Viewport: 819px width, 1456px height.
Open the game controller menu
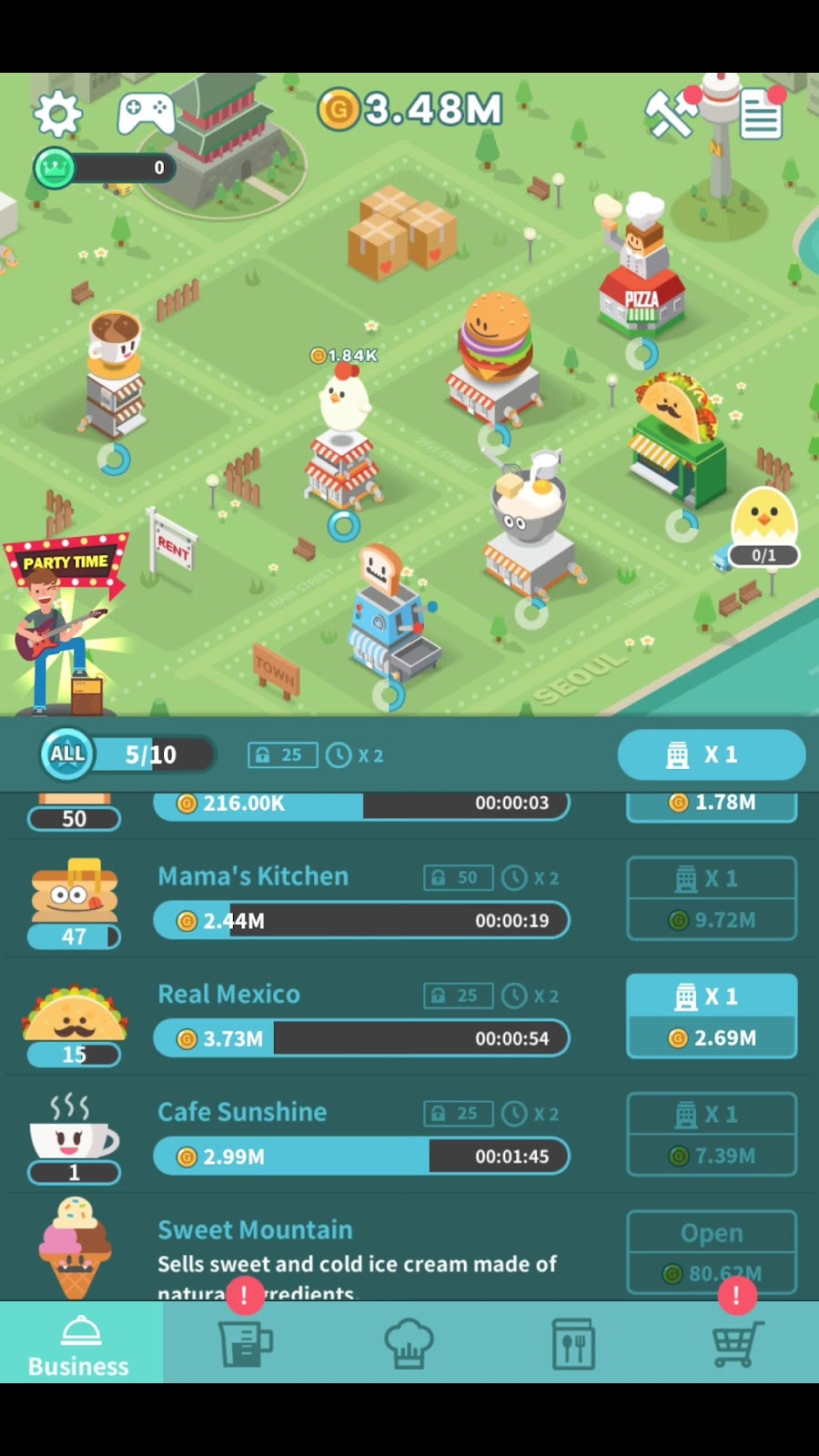146,113
